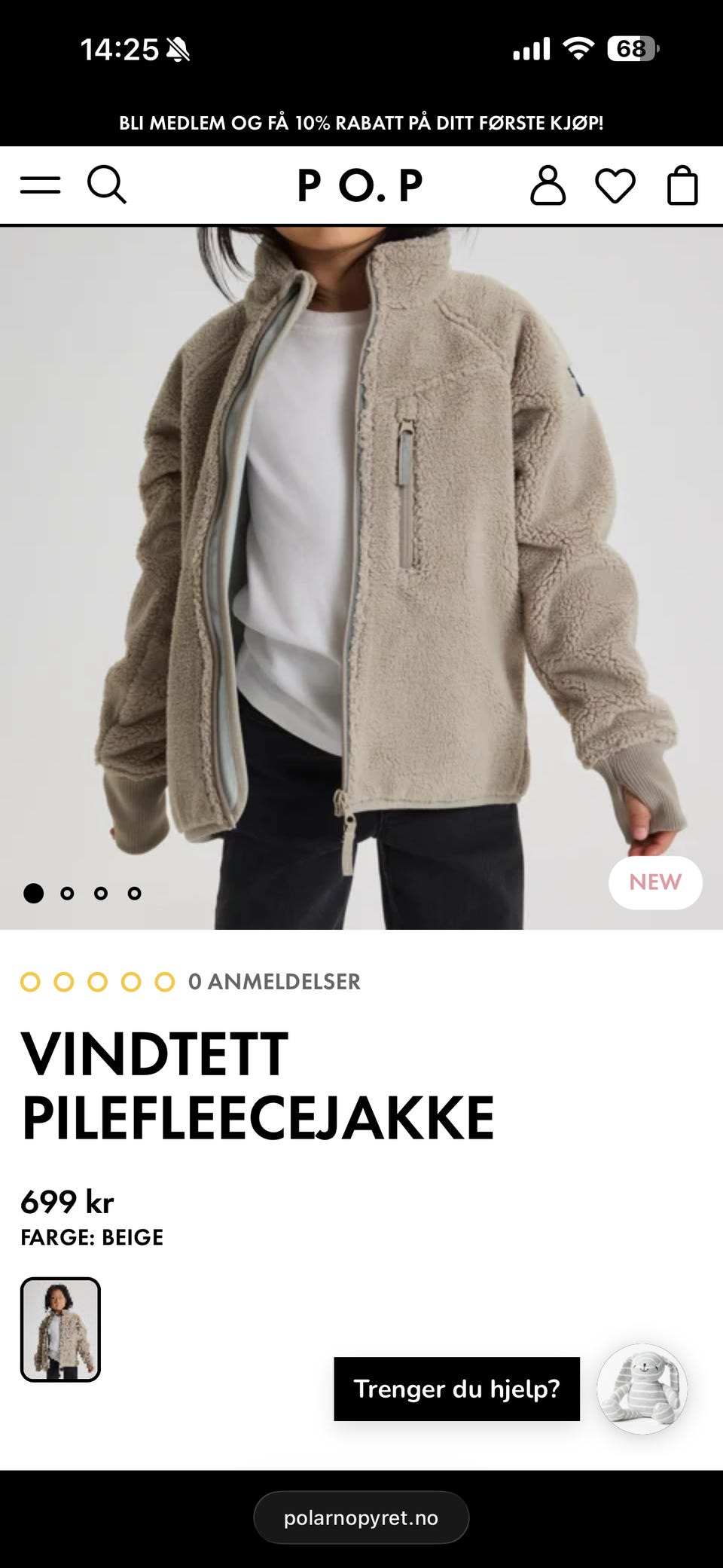Select the second image carousel dot
The width and height of the screenshot is (723, 1568).
67,894
